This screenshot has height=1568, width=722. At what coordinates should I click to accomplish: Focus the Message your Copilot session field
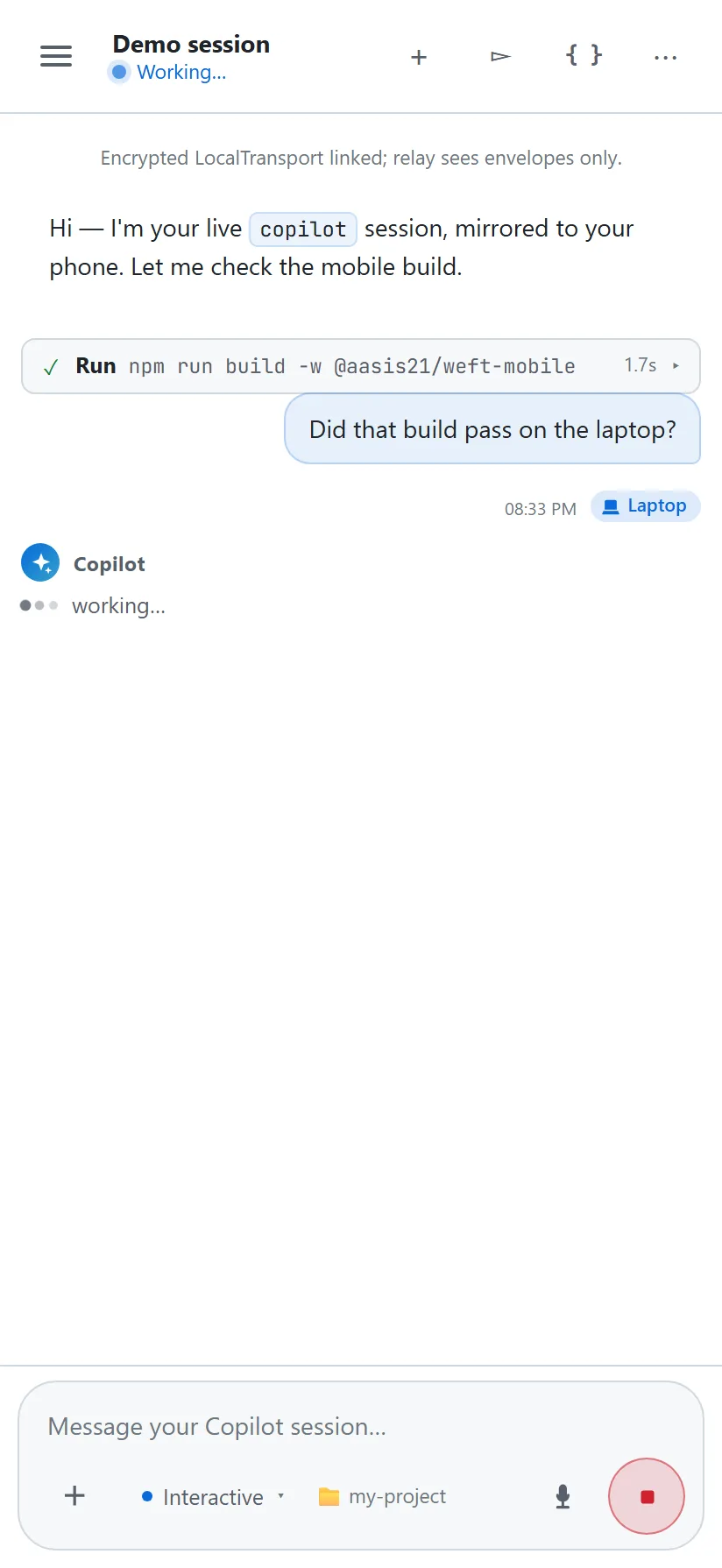coord(361,1427)
